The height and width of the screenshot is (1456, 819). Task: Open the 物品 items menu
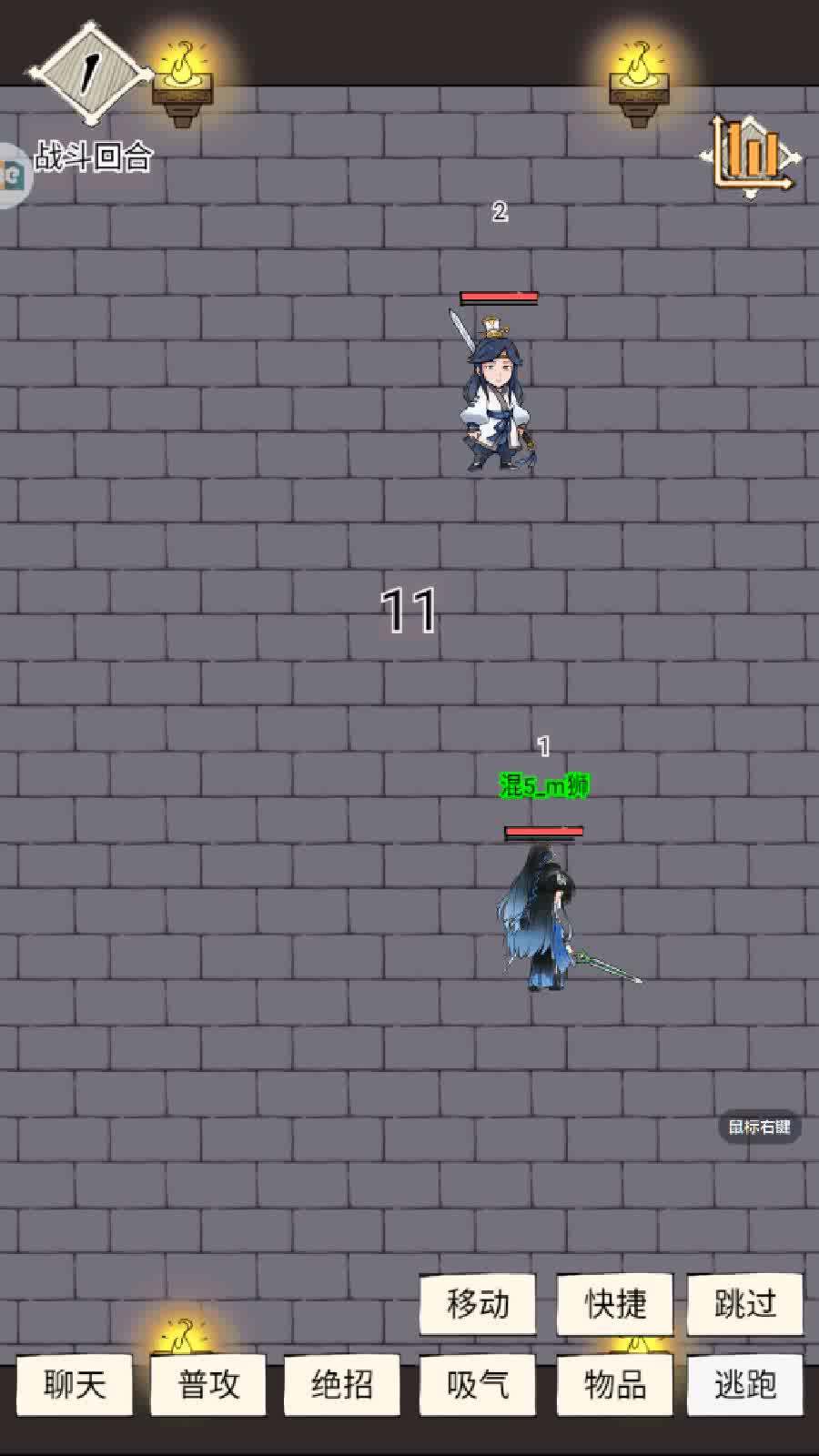click(x=615, y=1385)
